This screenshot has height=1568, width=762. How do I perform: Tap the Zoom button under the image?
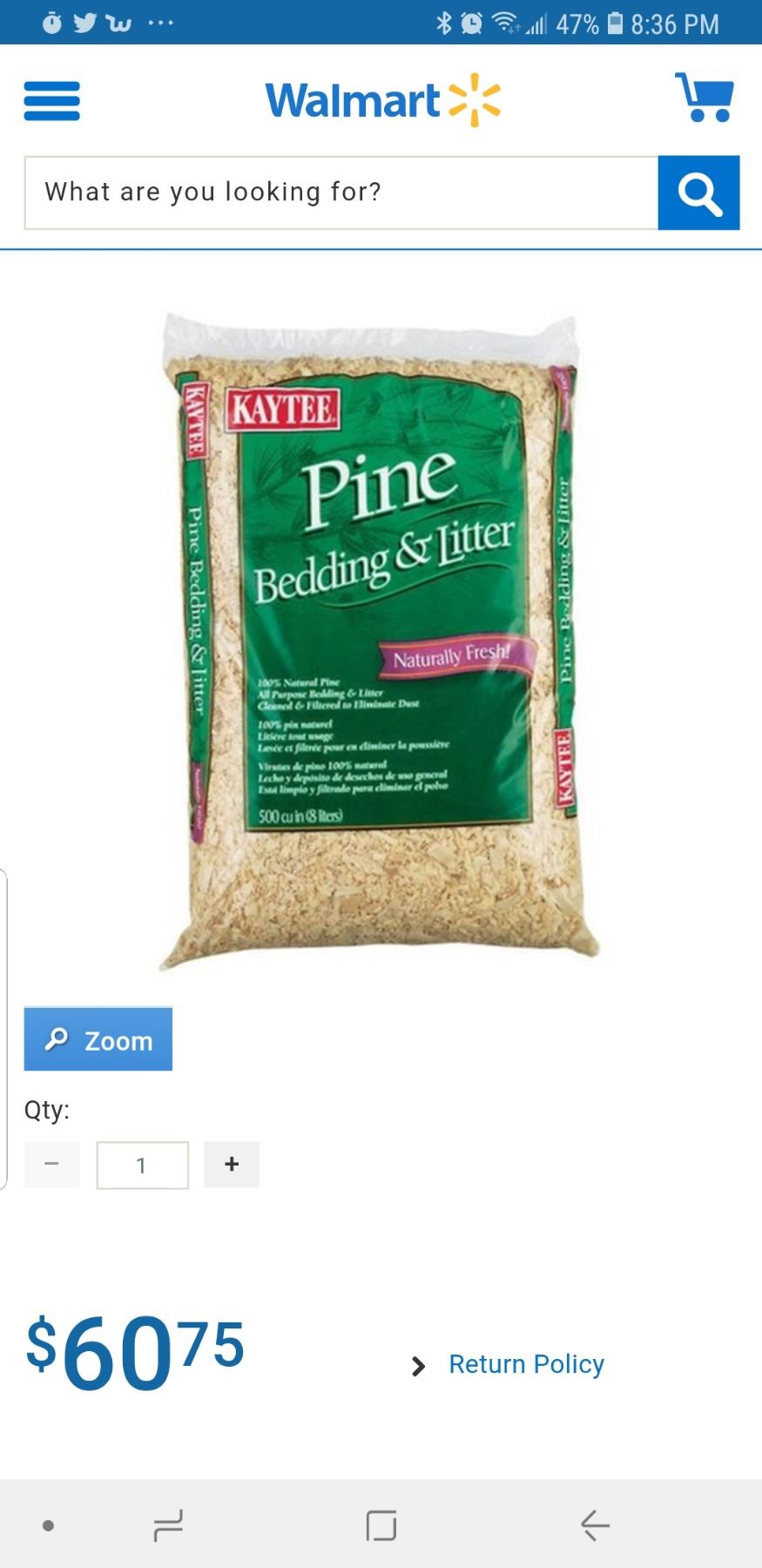pyautogui.click(x=98, y=1039)
